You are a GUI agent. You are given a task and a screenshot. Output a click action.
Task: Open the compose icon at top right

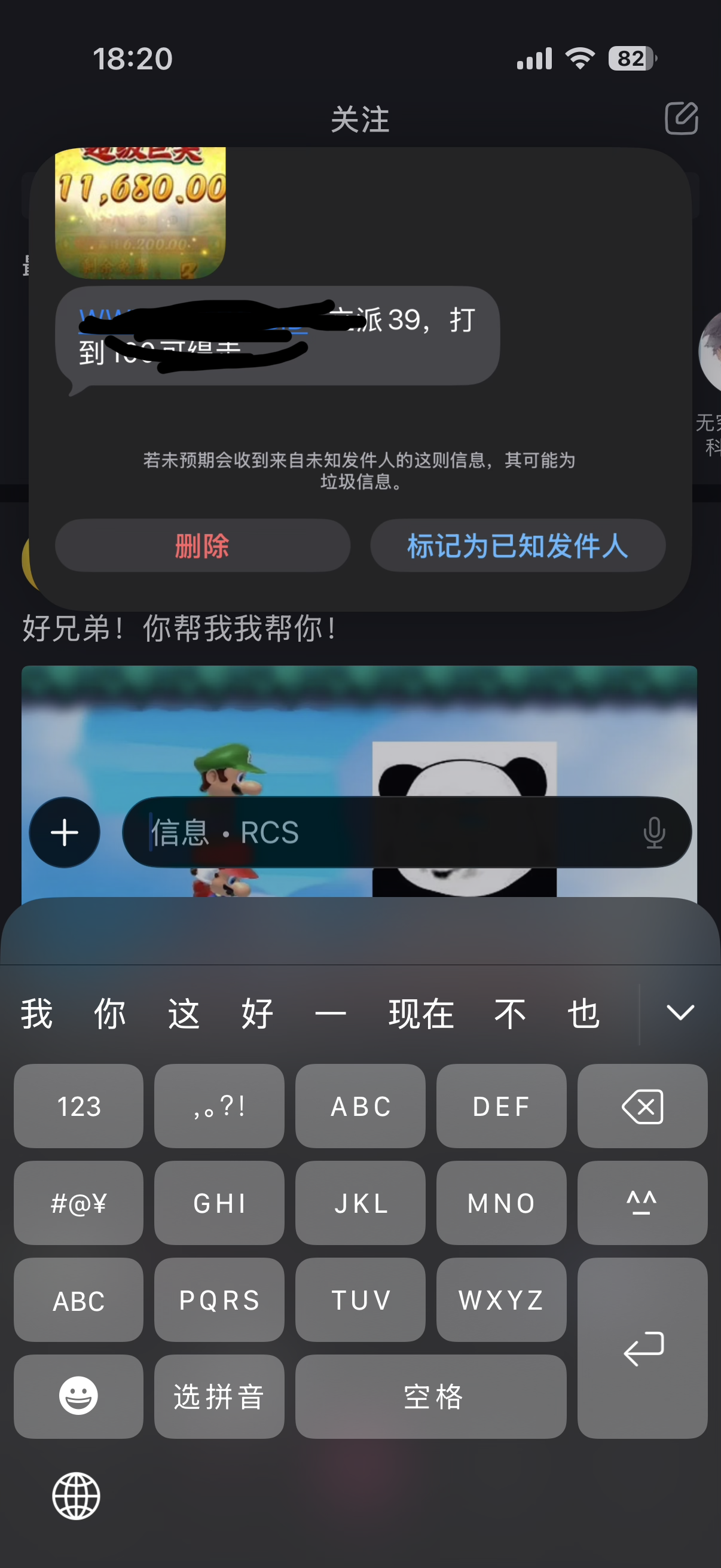pos(681,118)
